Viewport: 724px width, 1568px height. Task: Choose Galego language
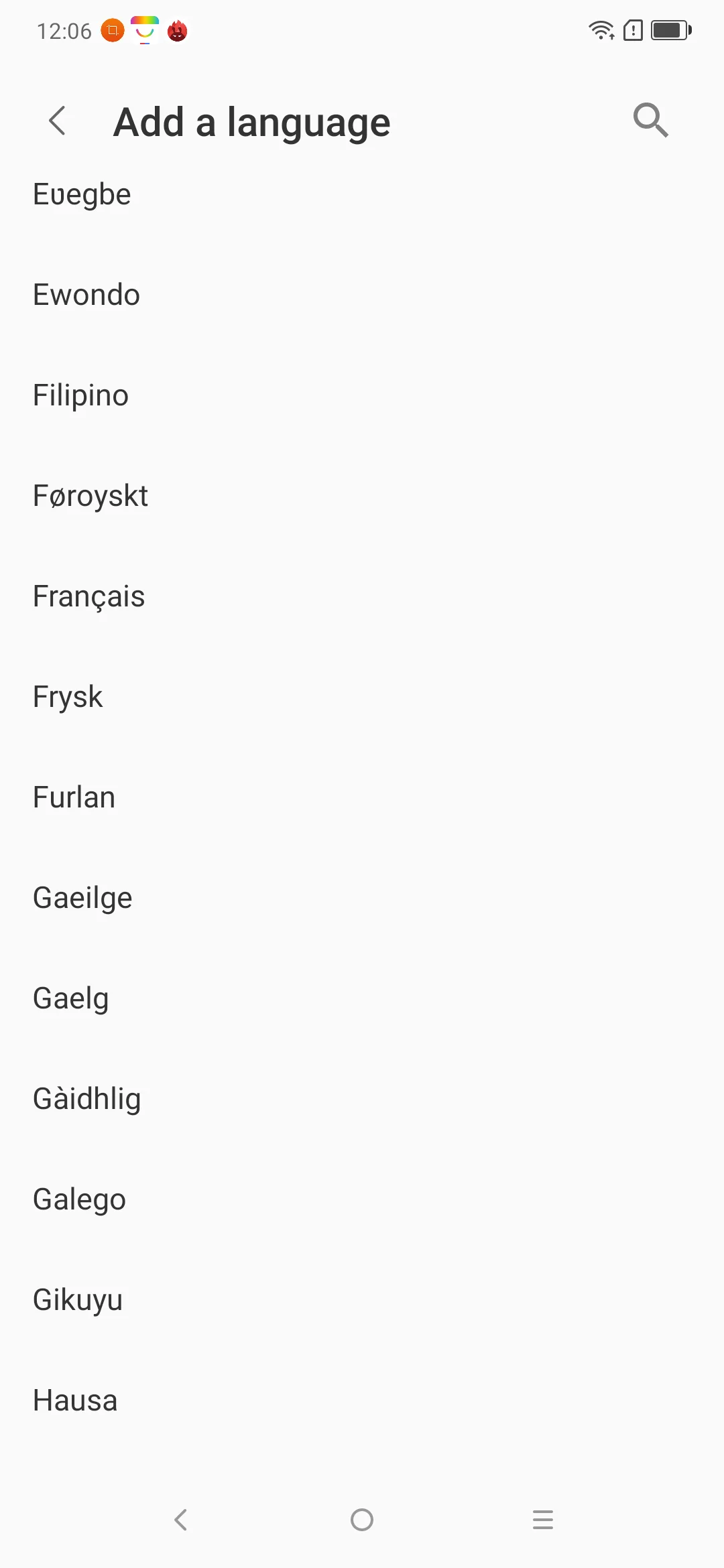(362, 1199)
